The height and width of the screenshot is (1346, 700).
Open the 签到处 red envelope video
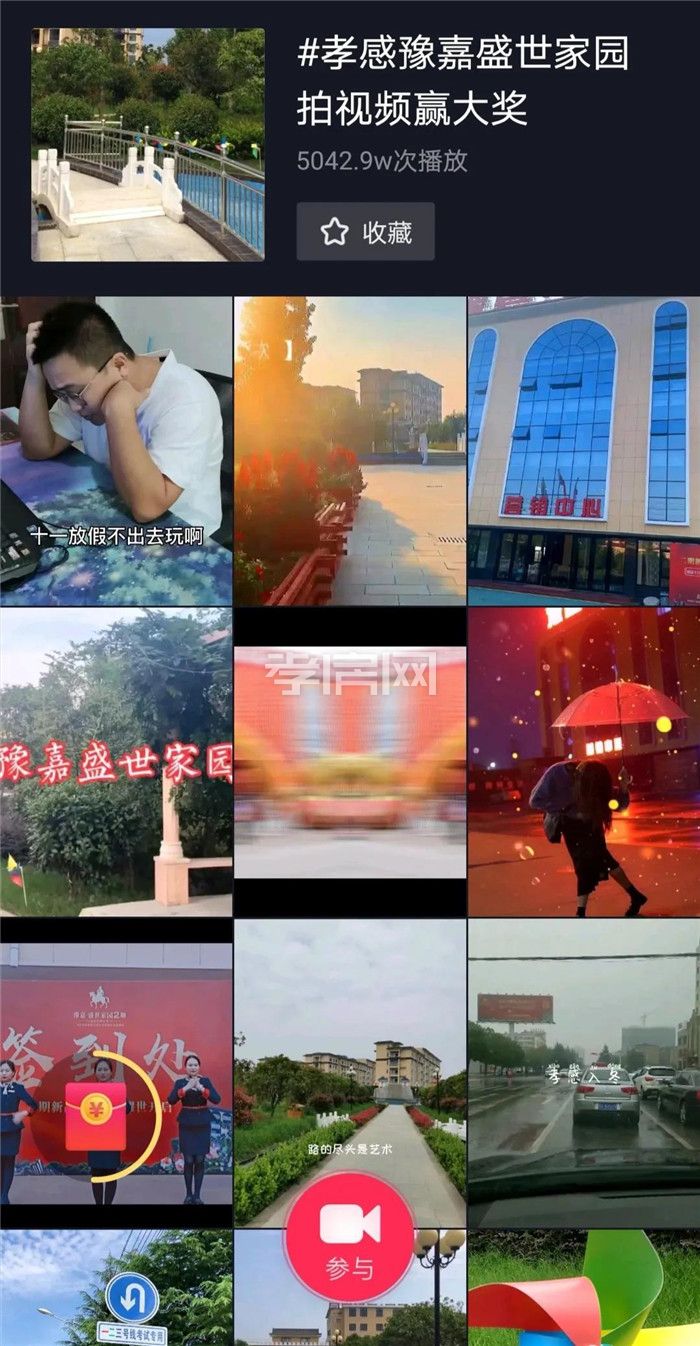click(x=116, y=1074)
